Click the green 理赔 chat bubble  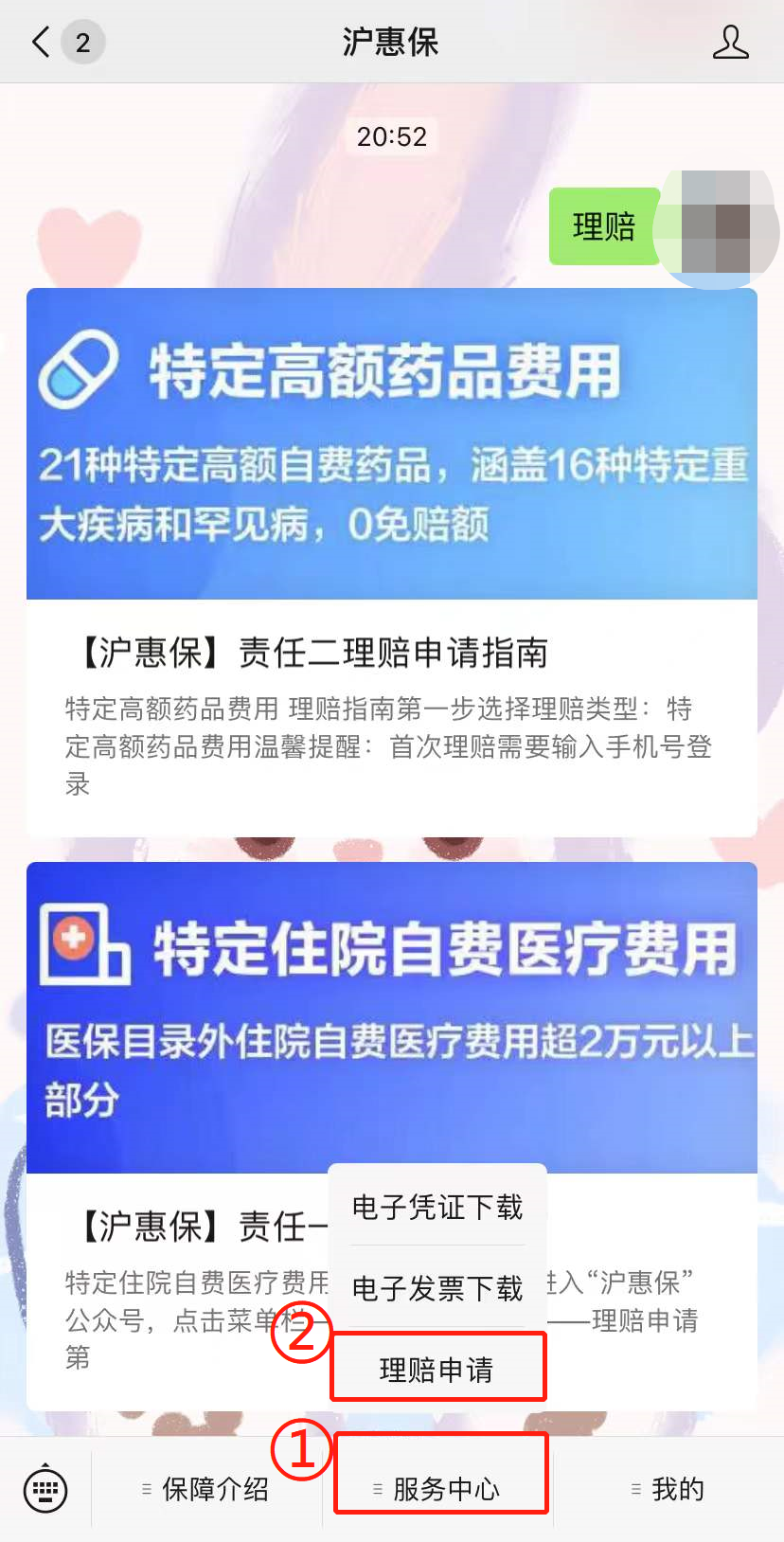click(x=604, y=227)
